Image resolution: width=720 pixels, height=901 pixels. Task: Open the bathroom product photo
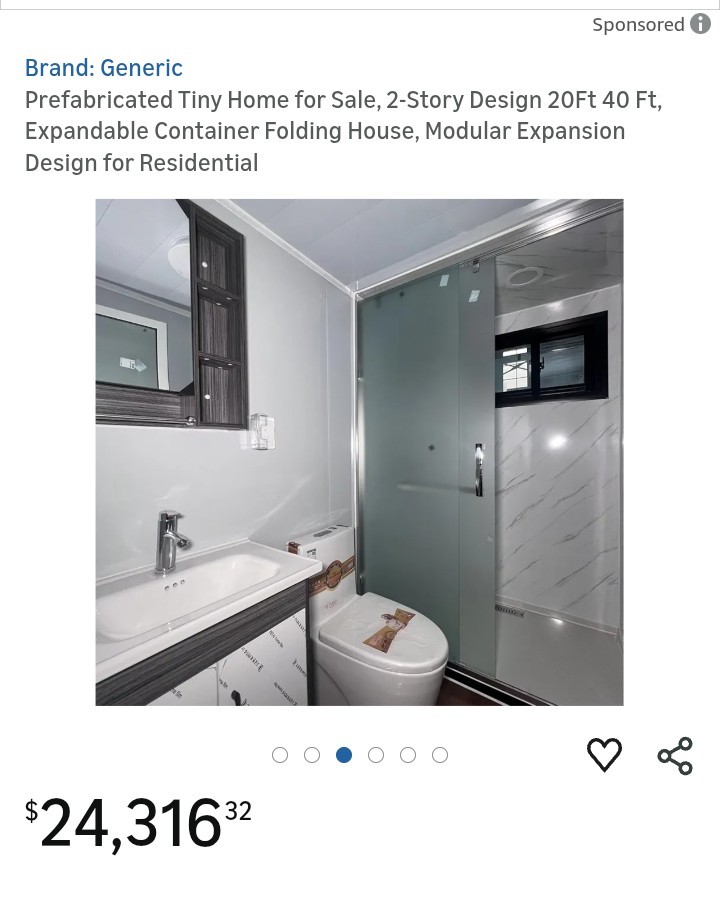(x=359, y=452)
